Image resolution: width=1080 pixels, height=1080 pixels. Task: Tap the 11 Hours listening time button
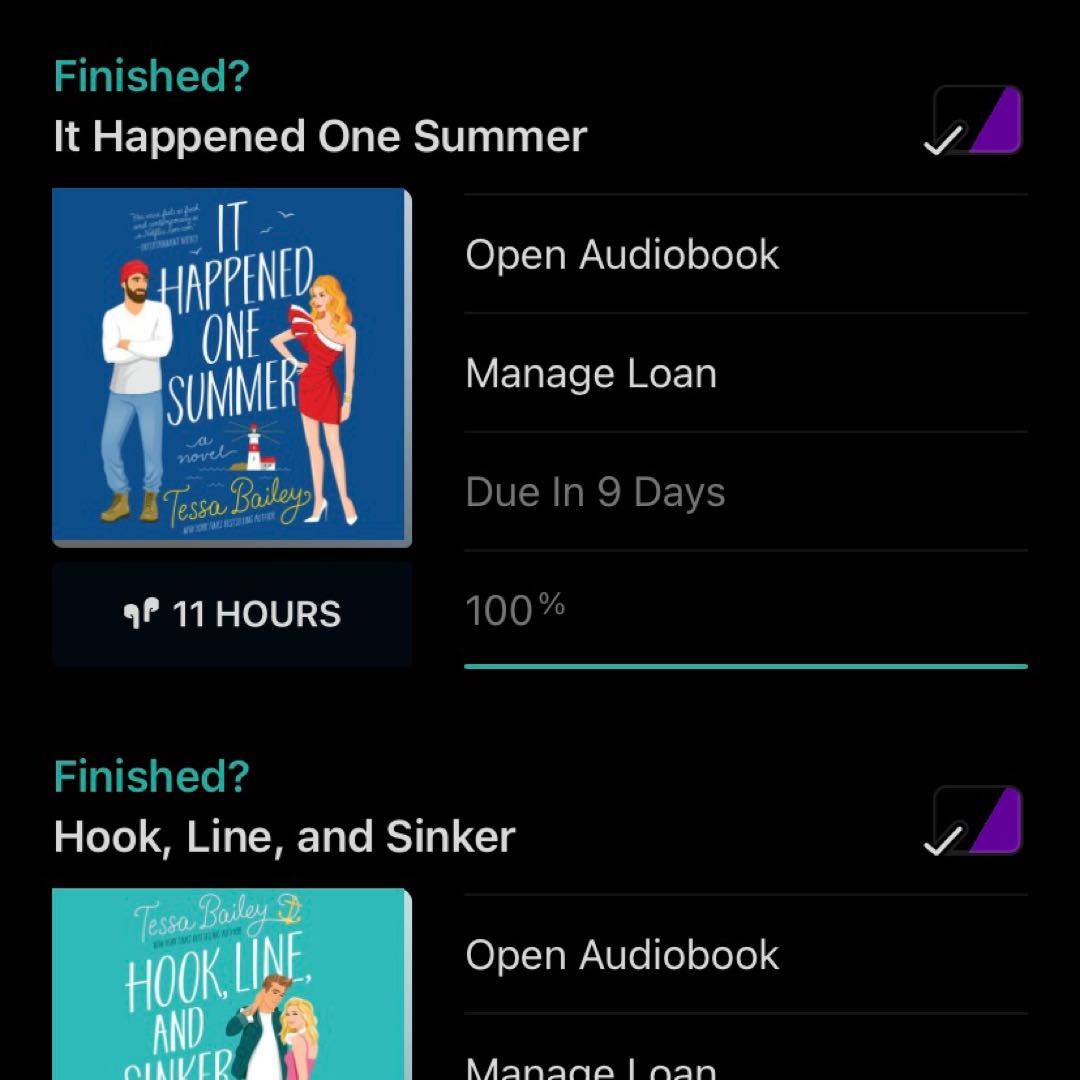231,614
